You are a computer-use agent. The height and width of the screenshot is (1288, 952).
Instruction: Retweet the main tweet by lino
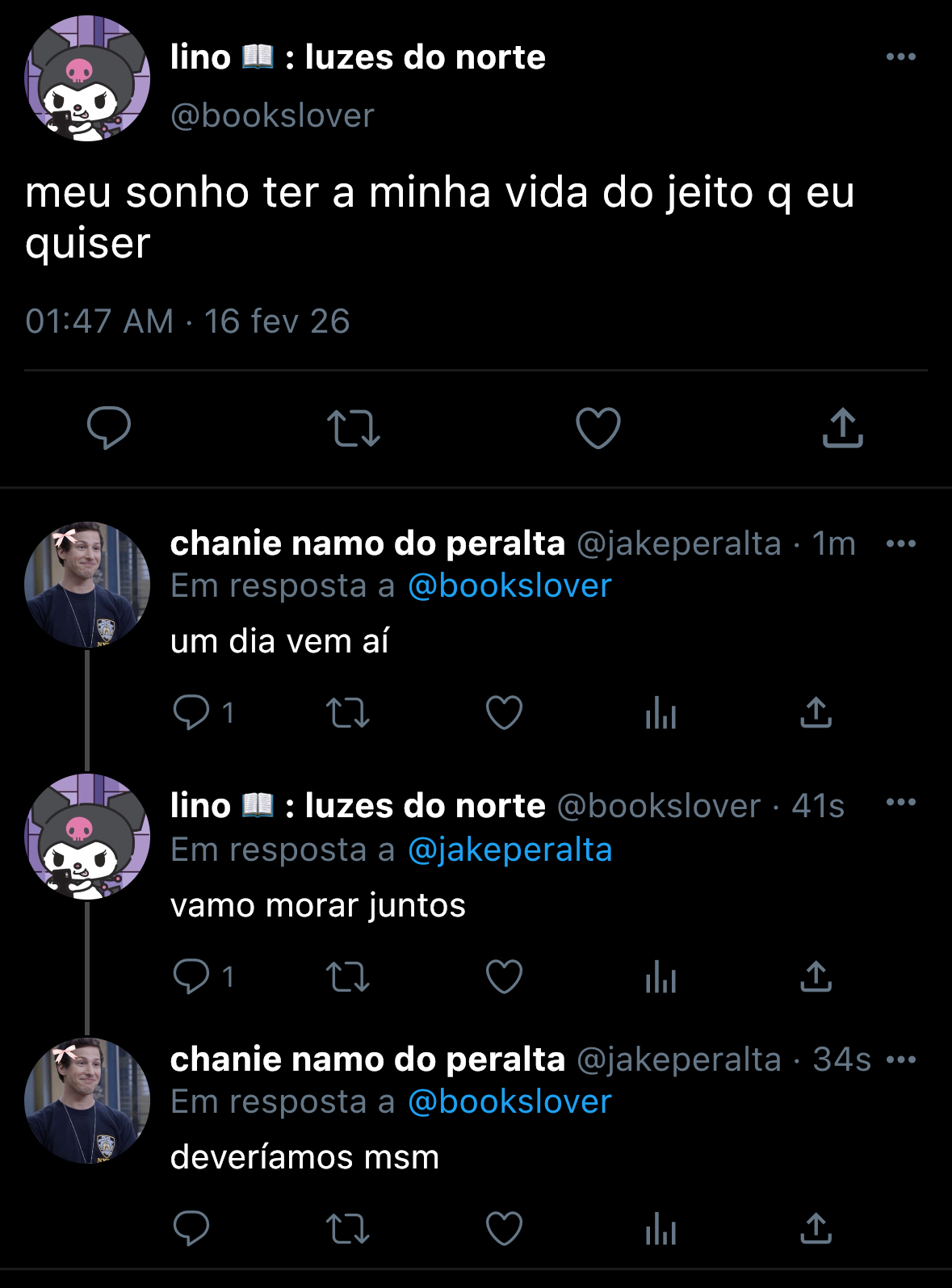[x=353, y=428]
